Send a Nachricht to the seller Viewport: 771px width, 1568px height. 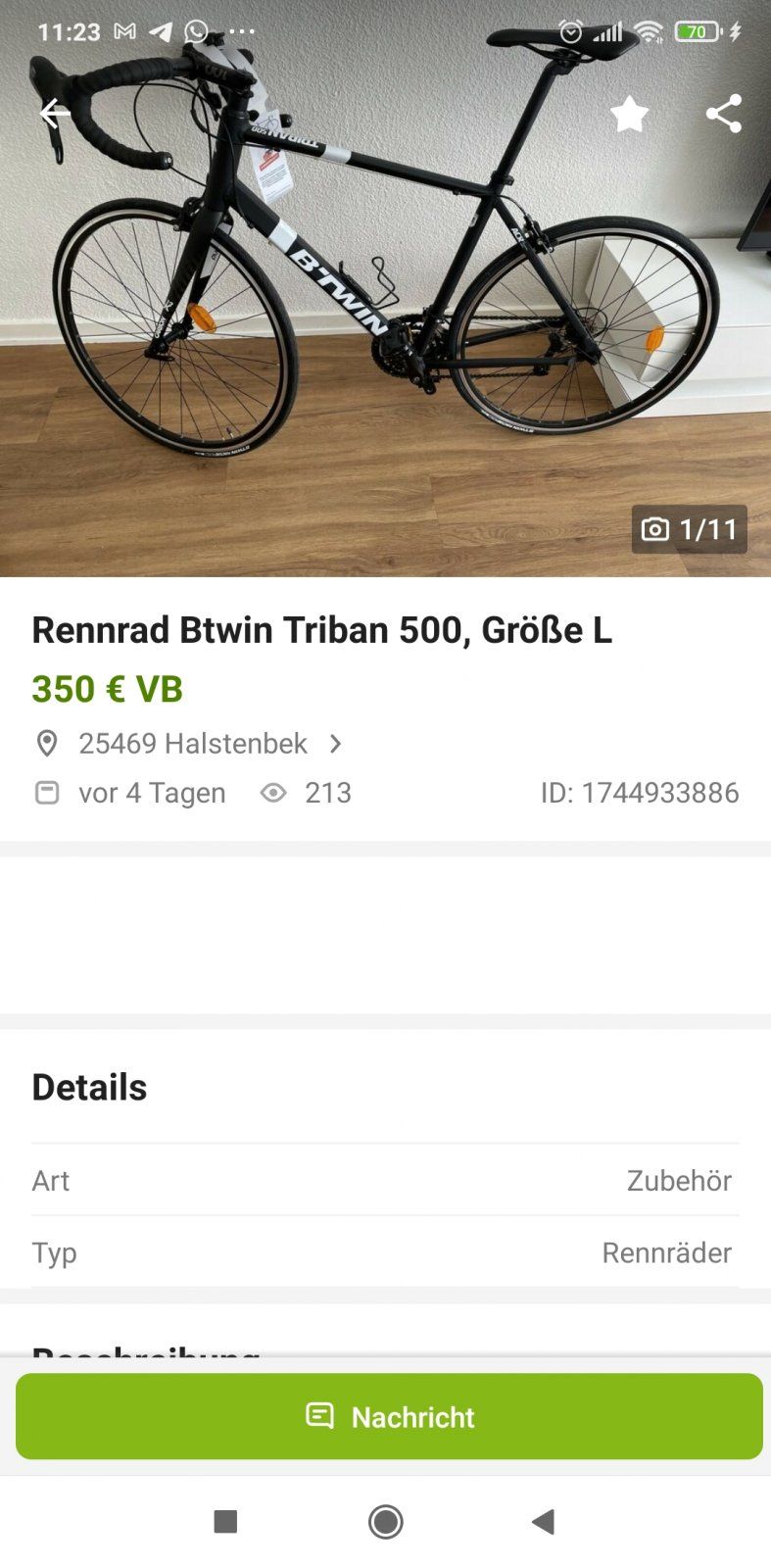pyautogui.click(x=389, y=1416)
